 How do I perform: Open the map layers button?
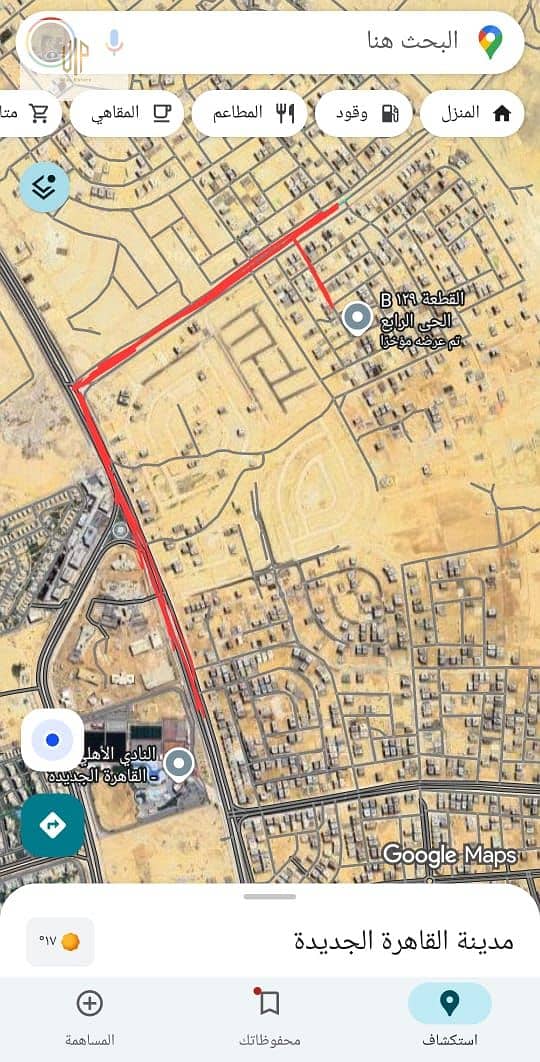pyautogui.click(x=45, y=188)
